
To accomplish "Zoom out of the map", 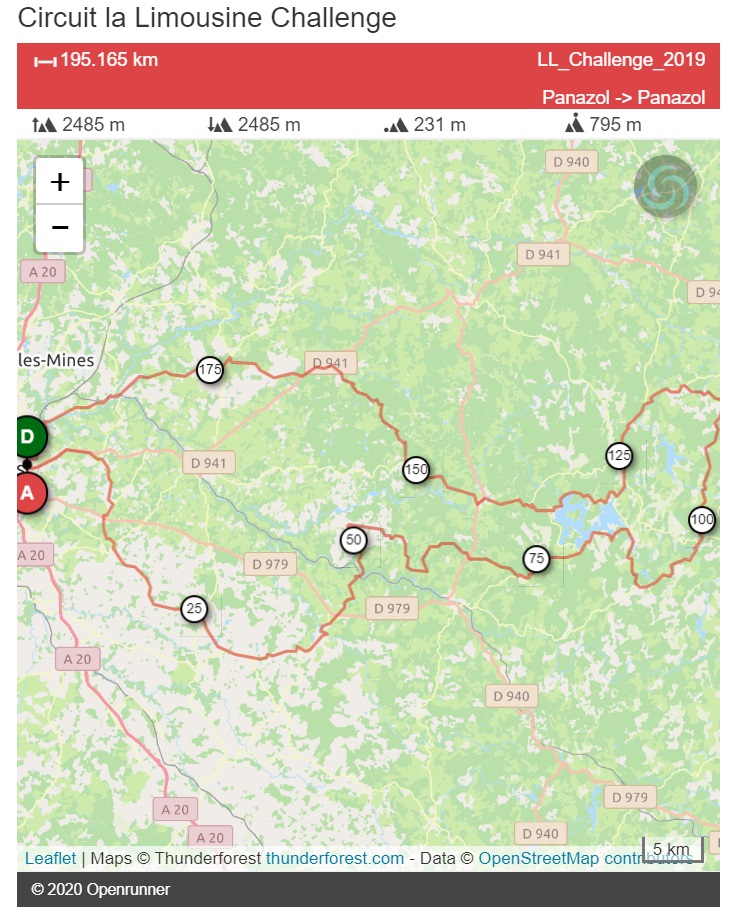I will coord(60,228).
